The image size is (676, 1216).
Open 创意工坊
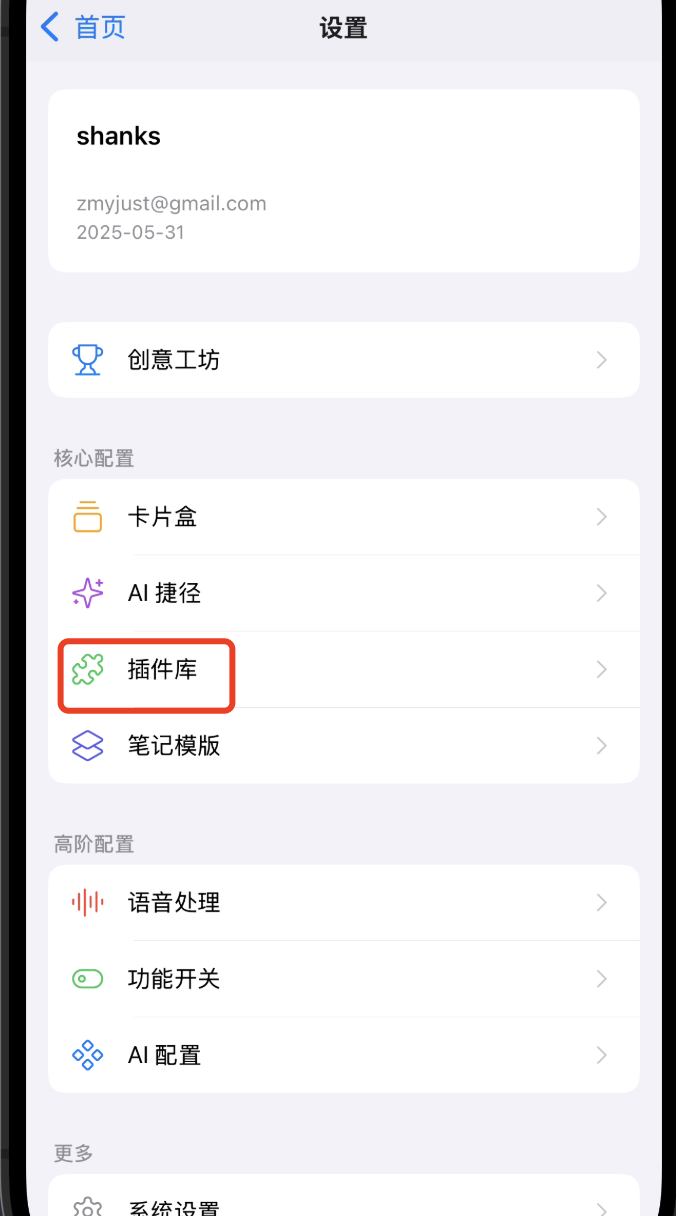[x=343, y=360]
